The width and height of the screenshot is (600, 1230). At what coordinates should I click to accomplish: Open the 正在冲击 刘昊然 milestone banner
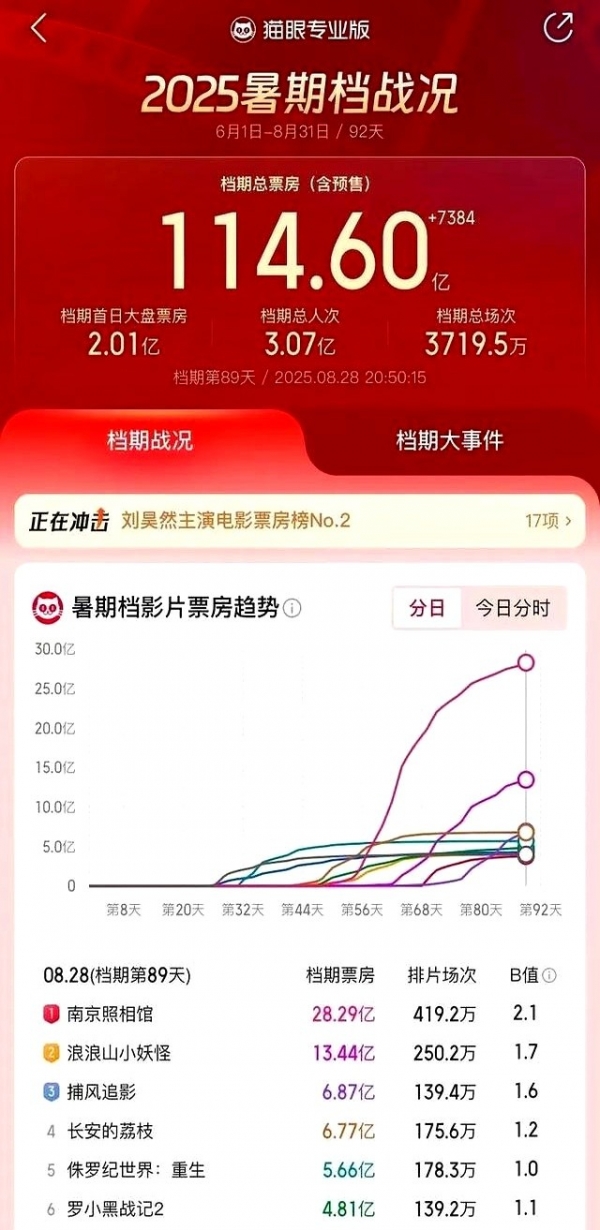[x=300, y=521]
